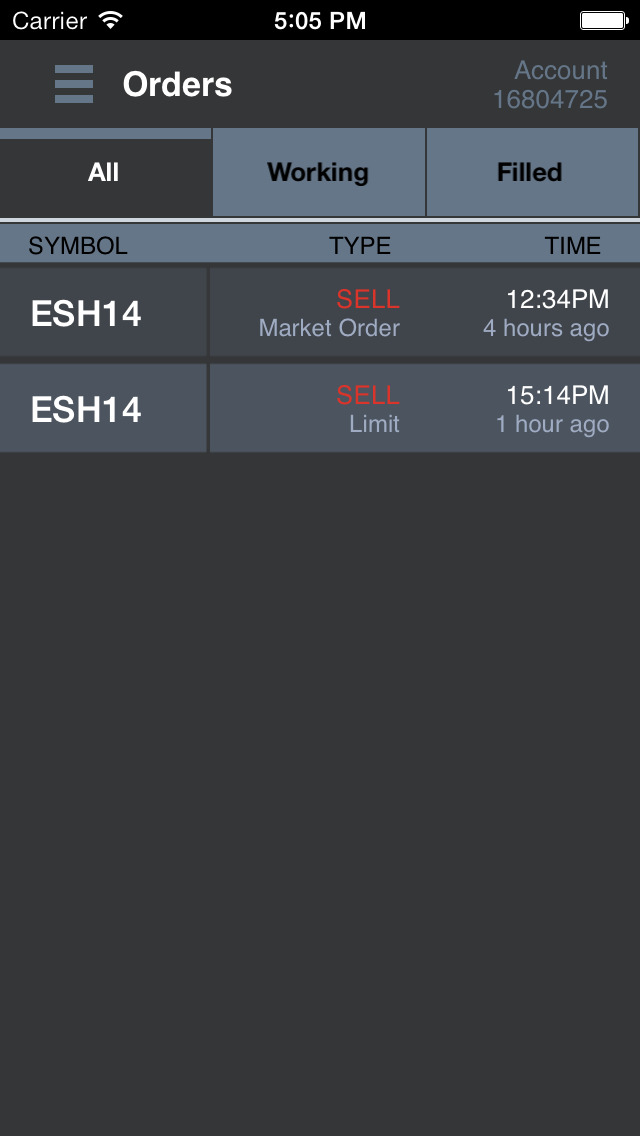
Task: Select the All orders tab
Action: click(x=106, y=172)
